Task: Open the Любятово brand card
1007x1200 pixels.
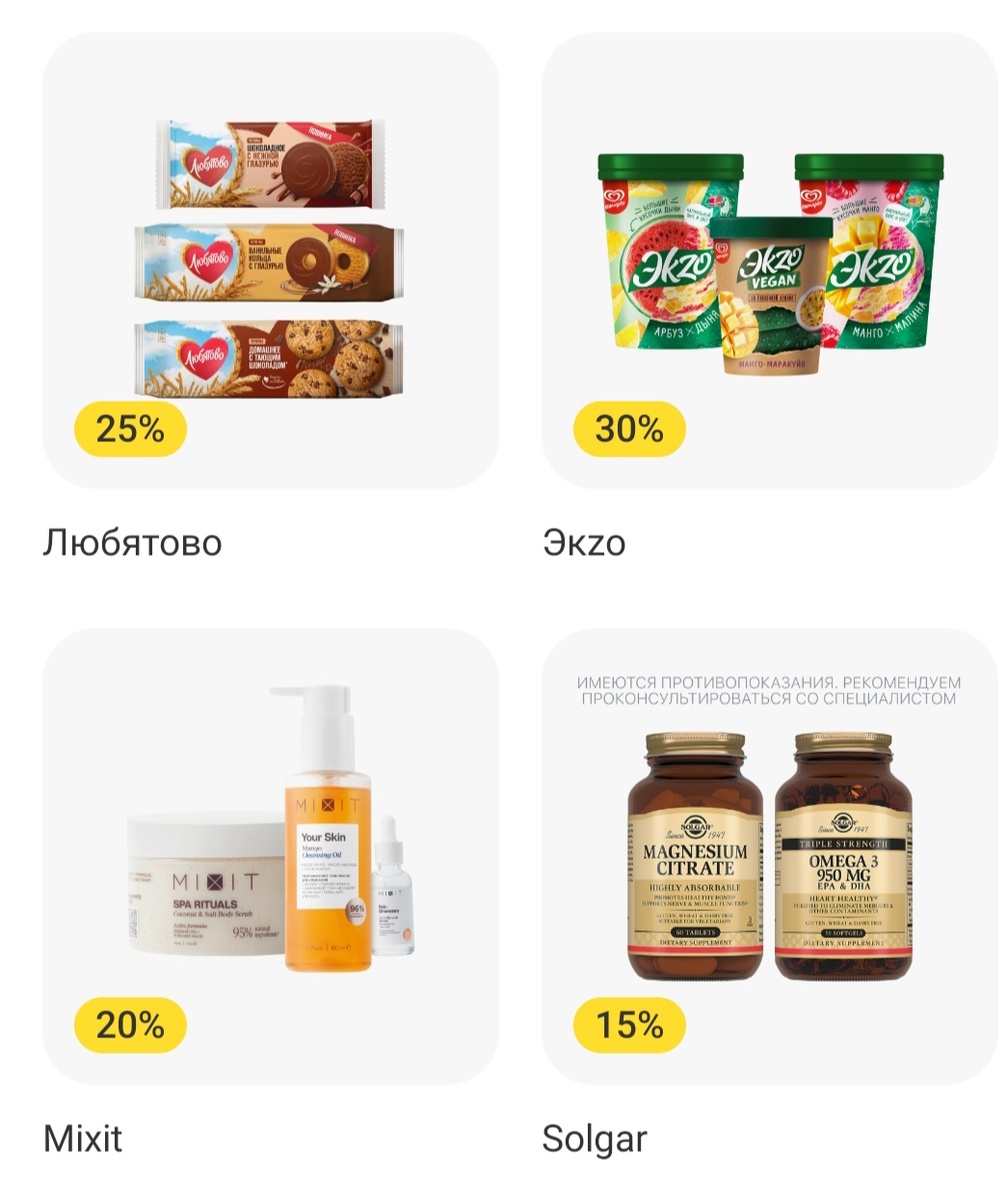Action: (270, 260)
